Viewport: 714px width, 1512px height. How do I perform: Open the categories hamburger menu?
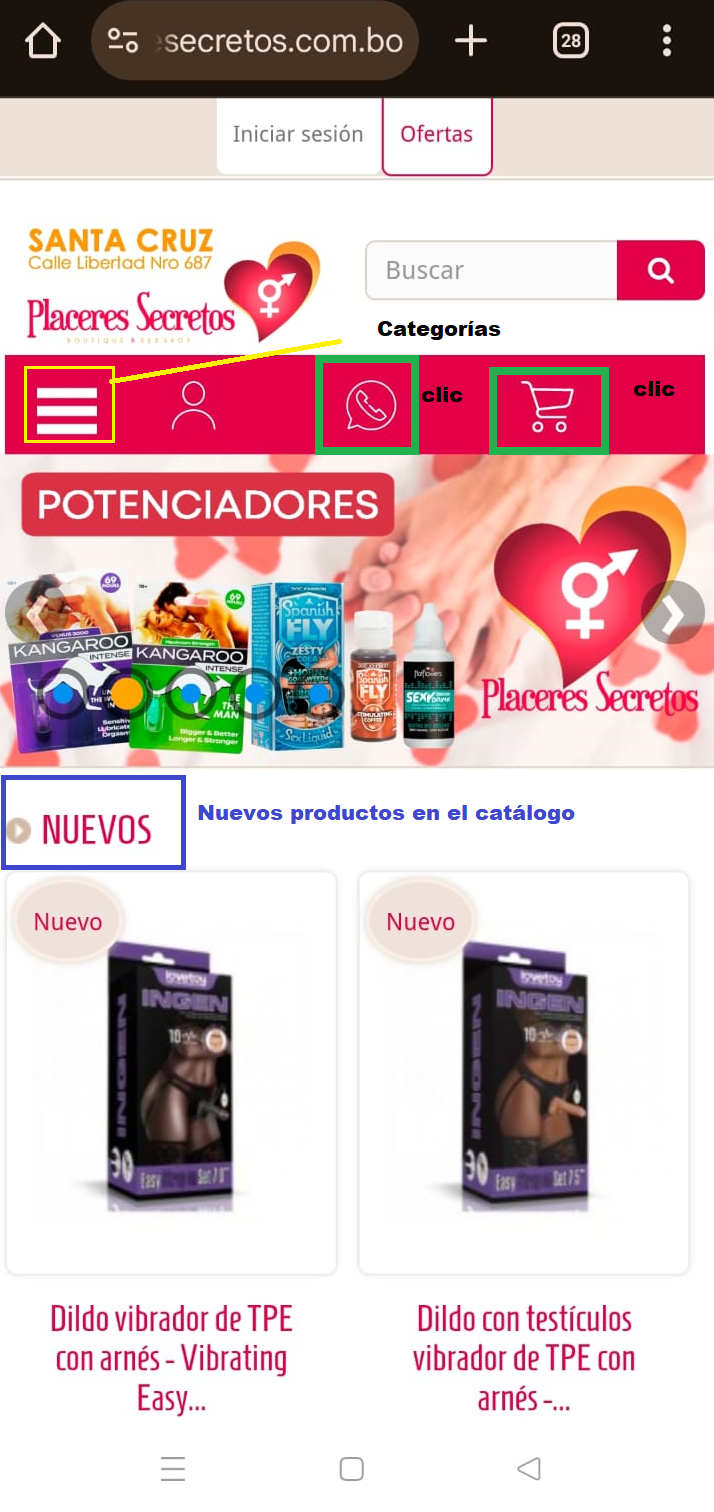click(68, 405)
